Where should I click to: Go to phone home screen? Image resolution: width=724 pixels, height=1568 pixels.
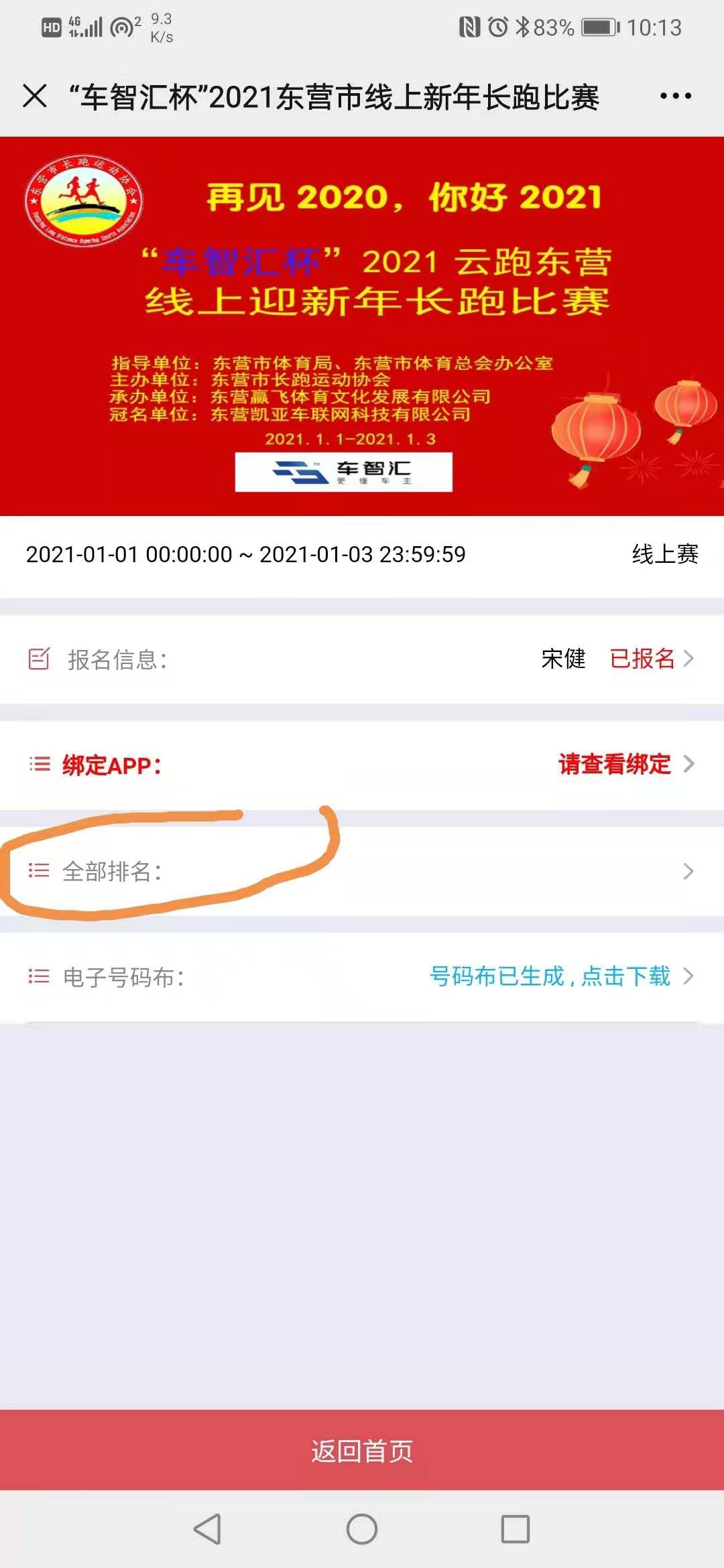coord(362,1528)
